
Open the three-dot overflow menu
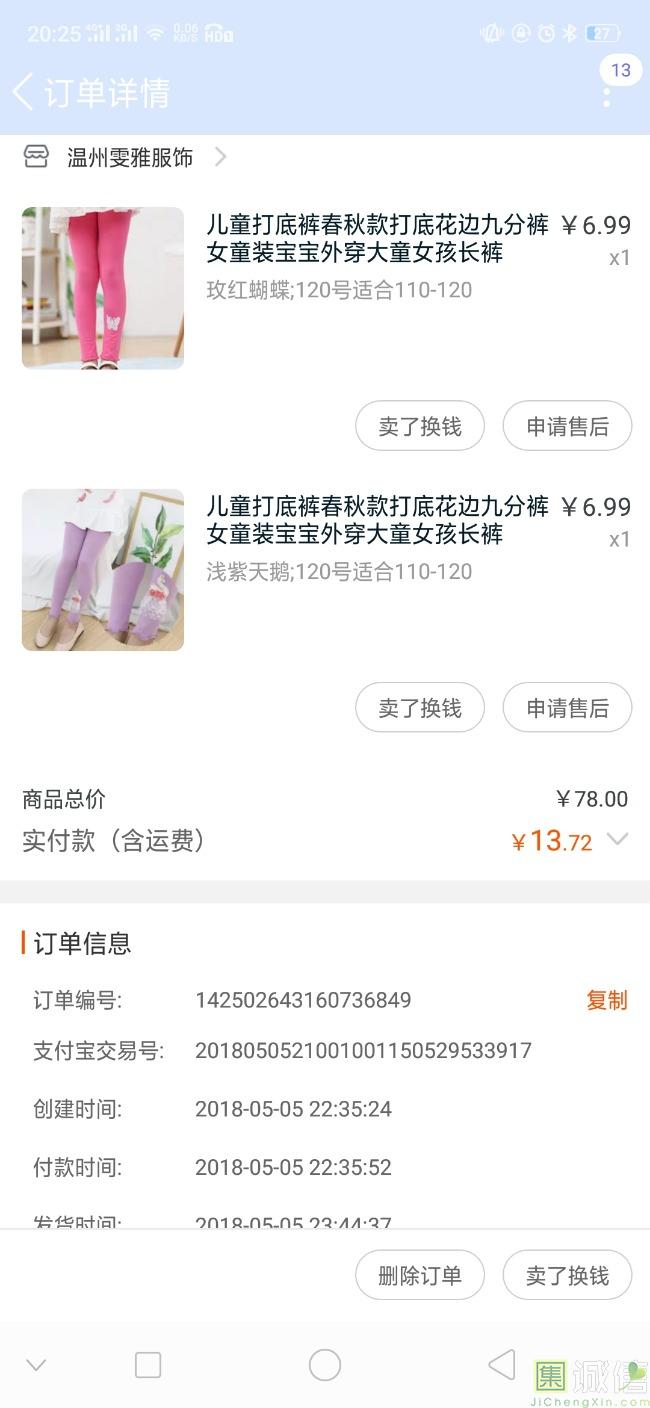tap(606, 97)
